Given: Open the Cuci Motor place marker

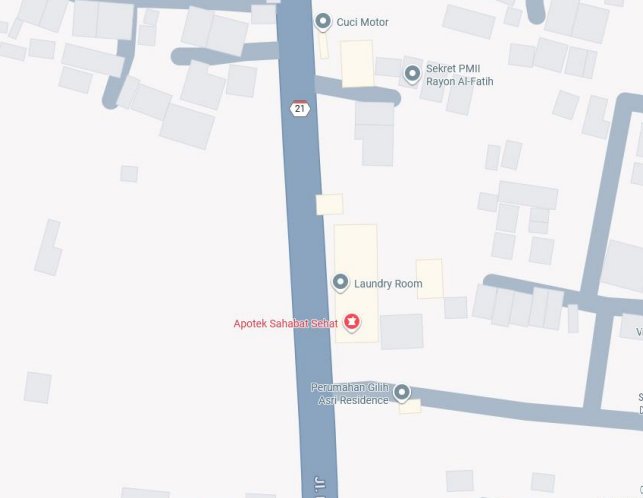Looking at the screenshot, I should [323, 21].
